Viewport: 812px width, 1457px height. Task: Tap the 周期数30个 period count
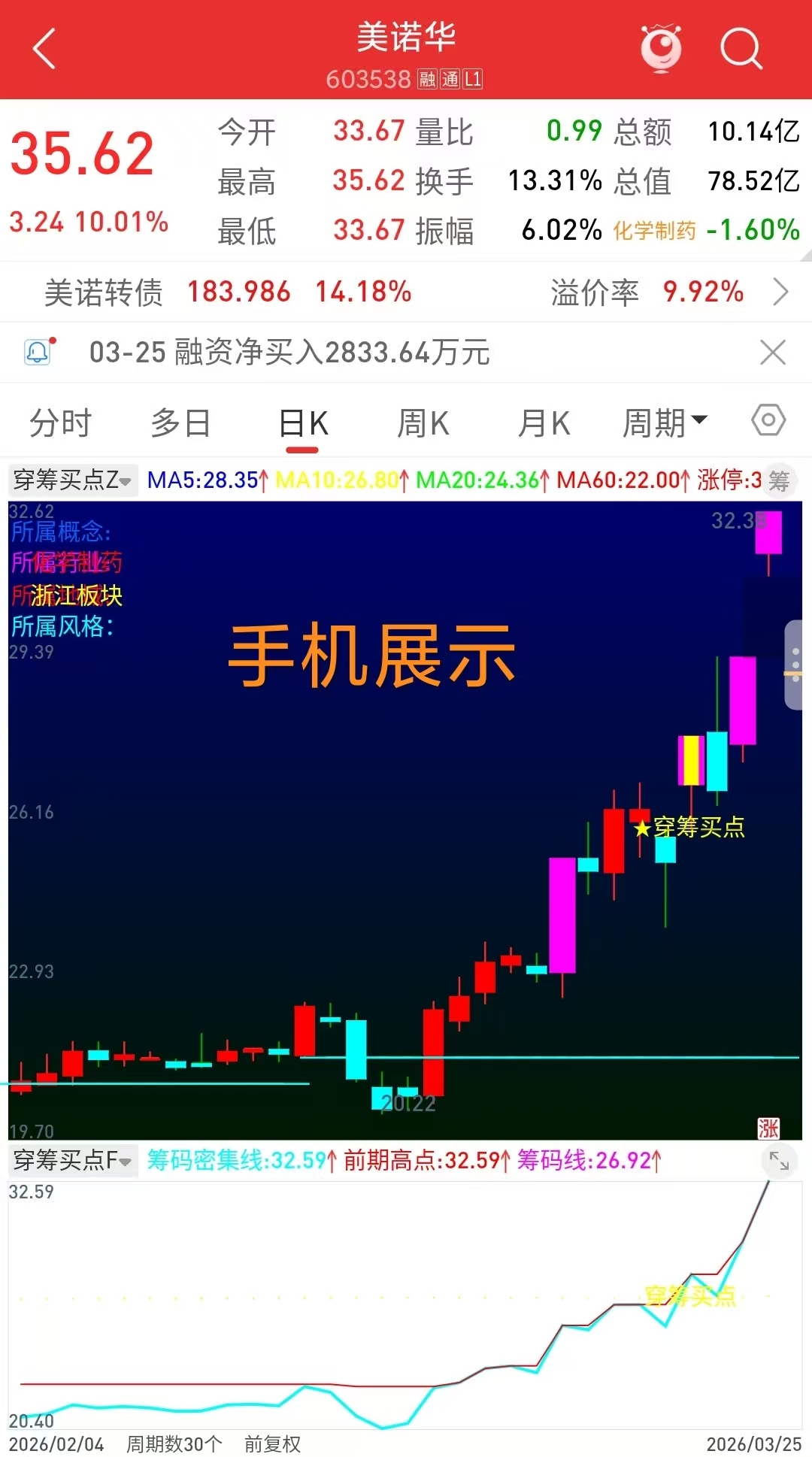click(174, 1444)
